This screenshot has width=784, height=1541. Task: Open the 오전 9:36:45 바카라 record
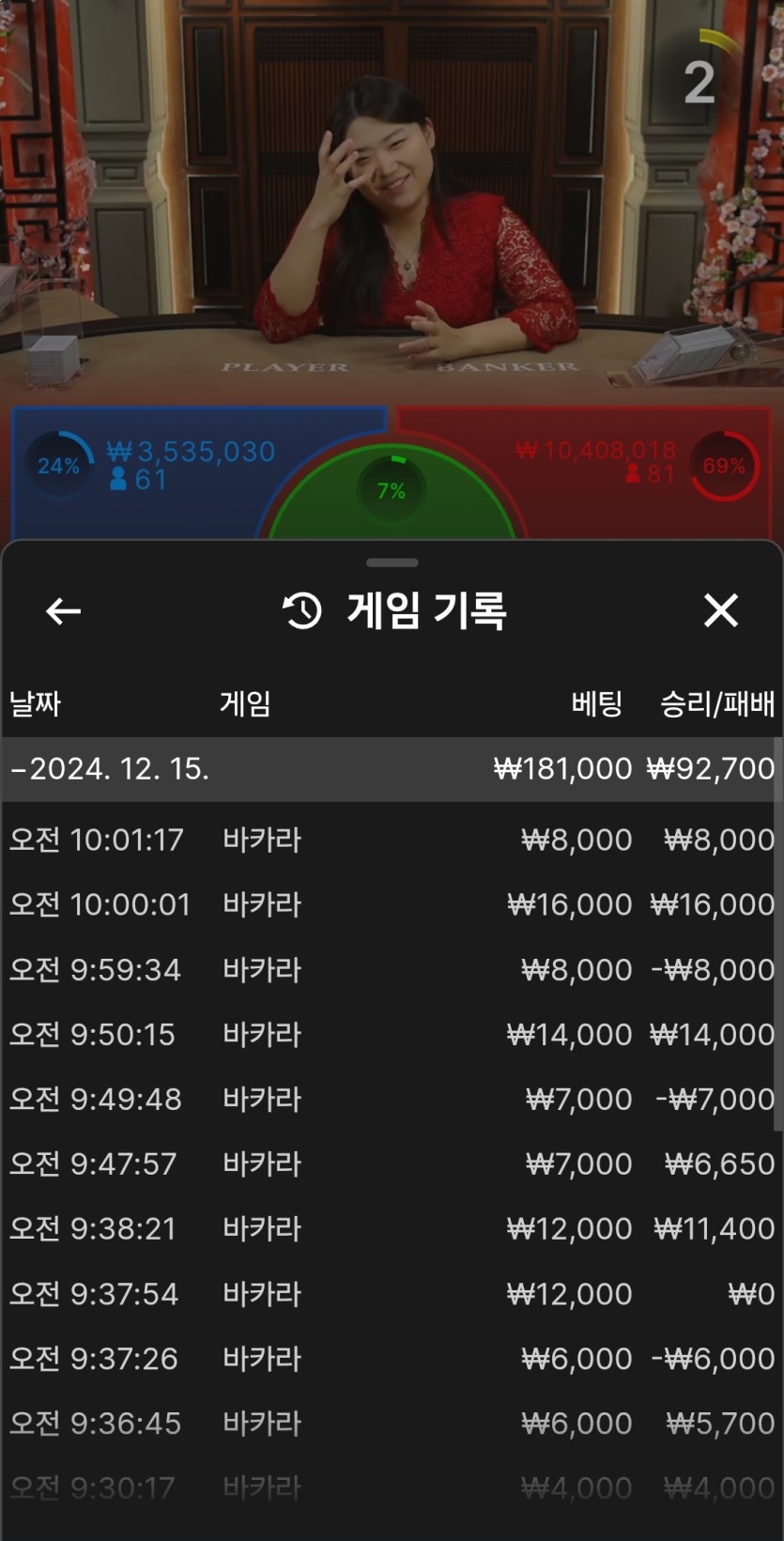[x=392, y=1424]
